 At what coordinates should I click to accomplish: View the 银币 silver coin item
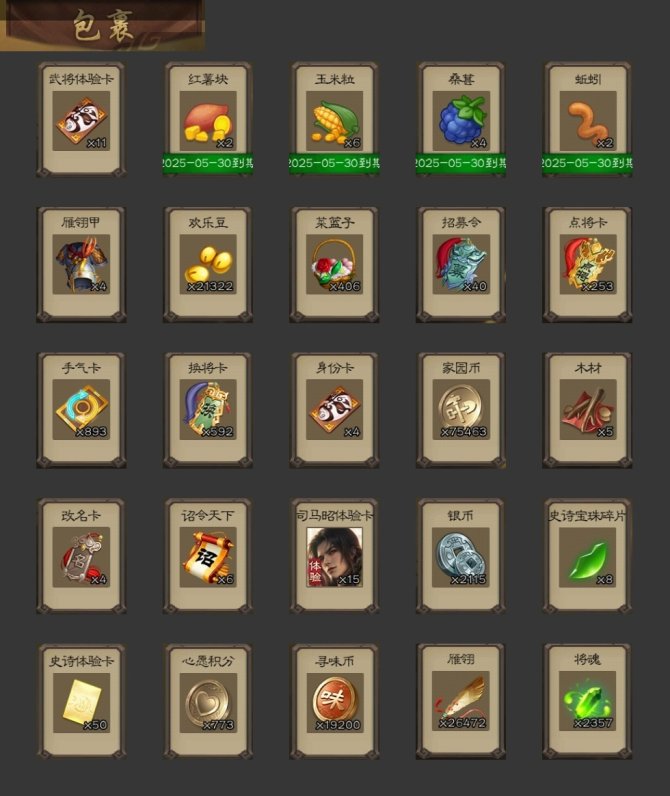tap(461, 557)
